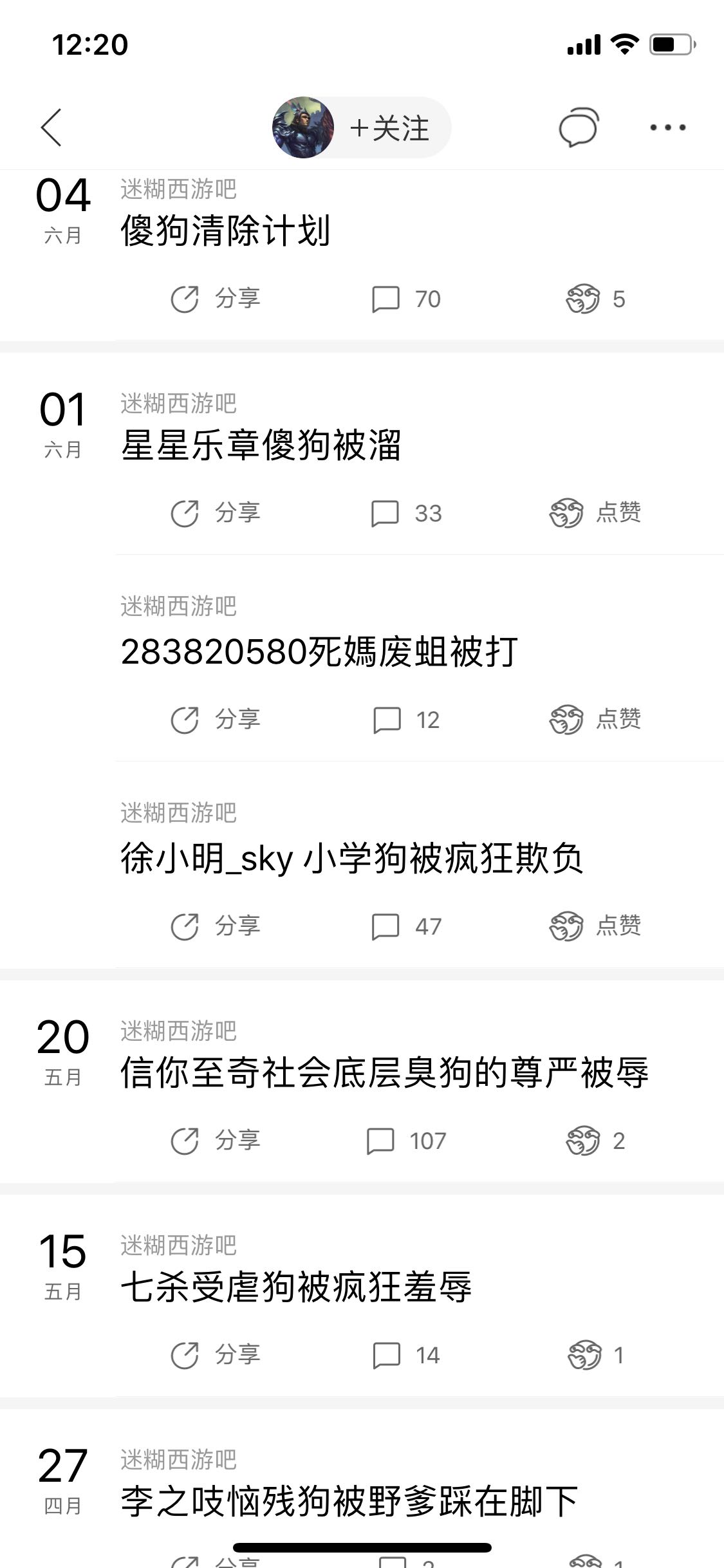Screen dimensions: 724x1568
Task: Open the post 信你至奇社会底层臭狗的尊严被辱
Action: (x=384, y=1073)
